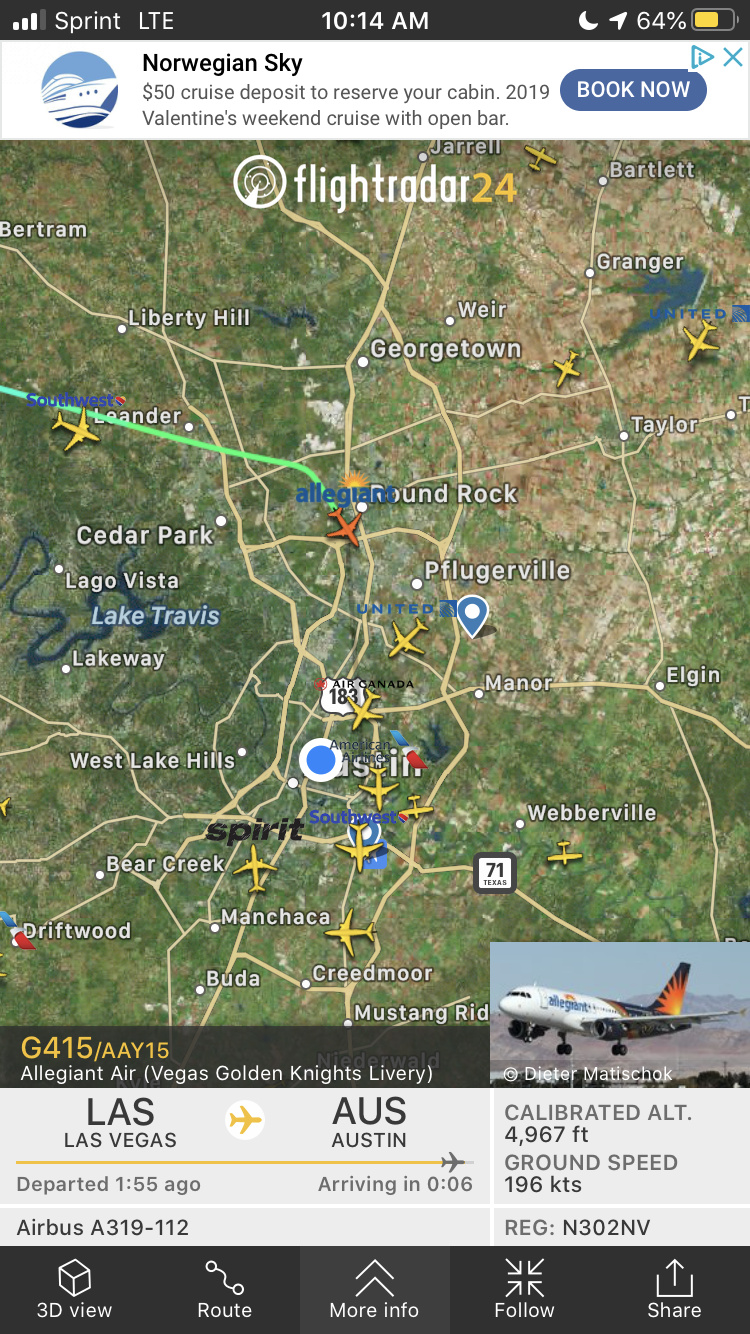
Task: Open the Allegiant aircraft photo
Action: (619, 1013)
